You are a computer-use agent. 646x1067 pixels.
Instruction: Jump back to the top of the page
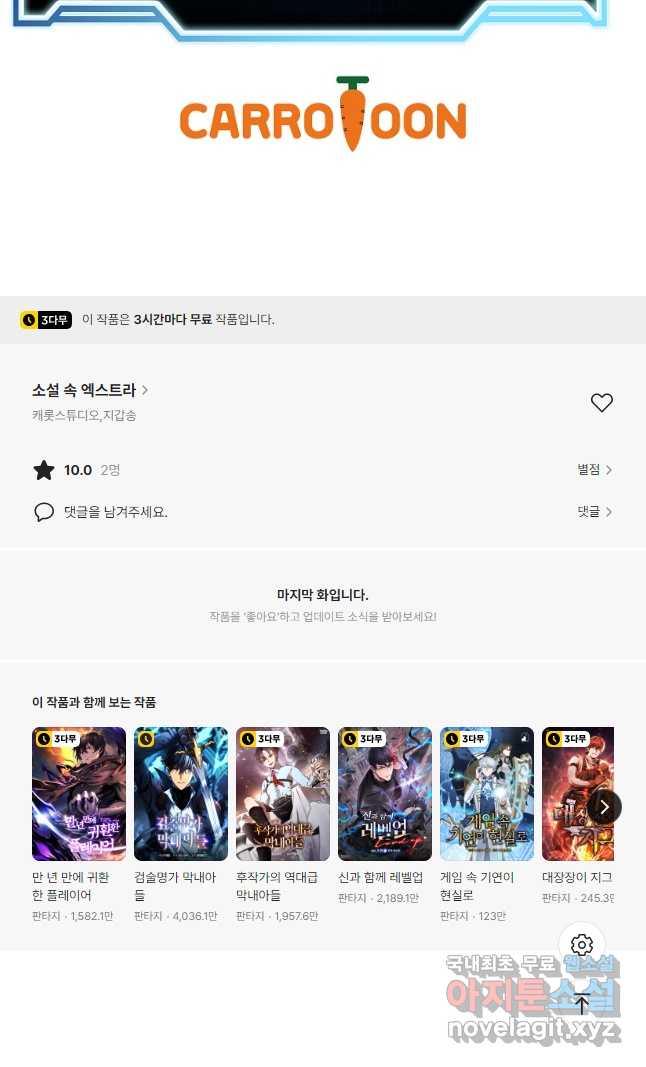click(x=582, y=1003)
